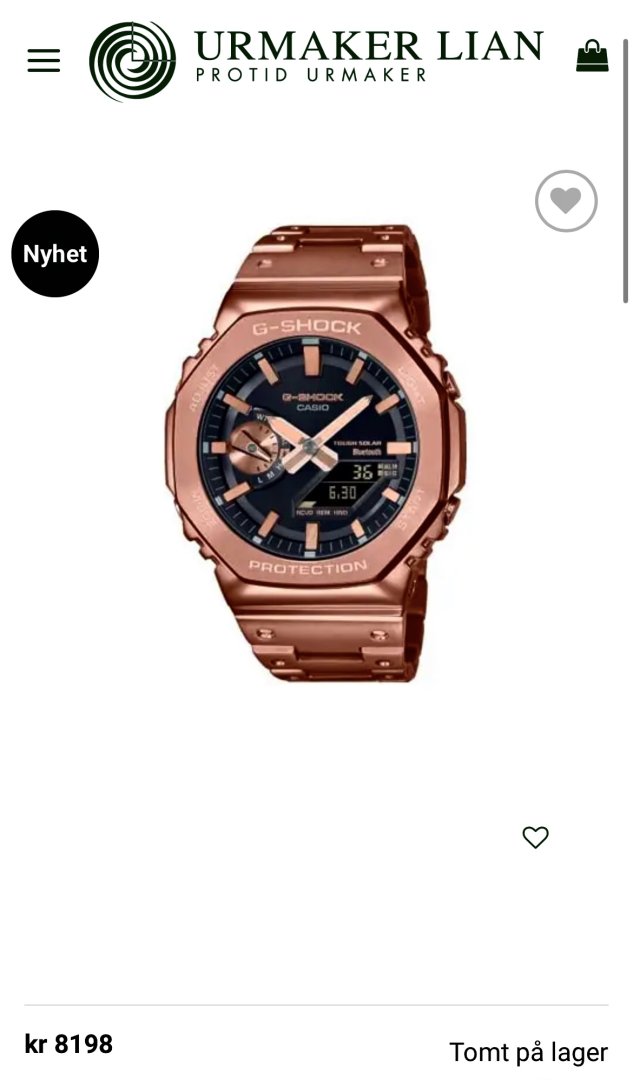
Task: Open the shopping bag cart
Action: click(x=592, y=56)
